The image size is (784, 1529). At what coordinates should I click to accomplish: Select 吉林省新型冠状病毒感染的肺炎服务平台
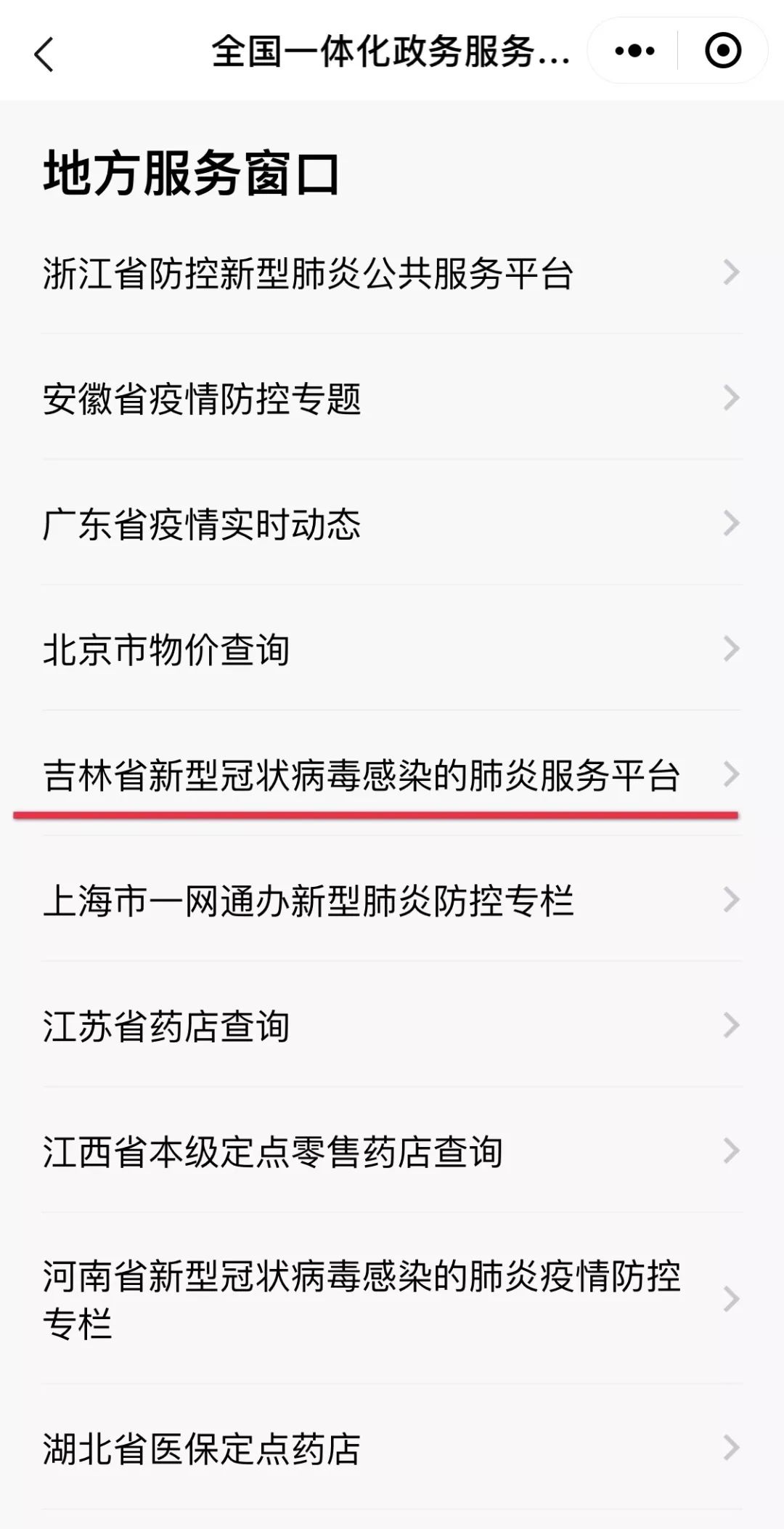(392, 774)
